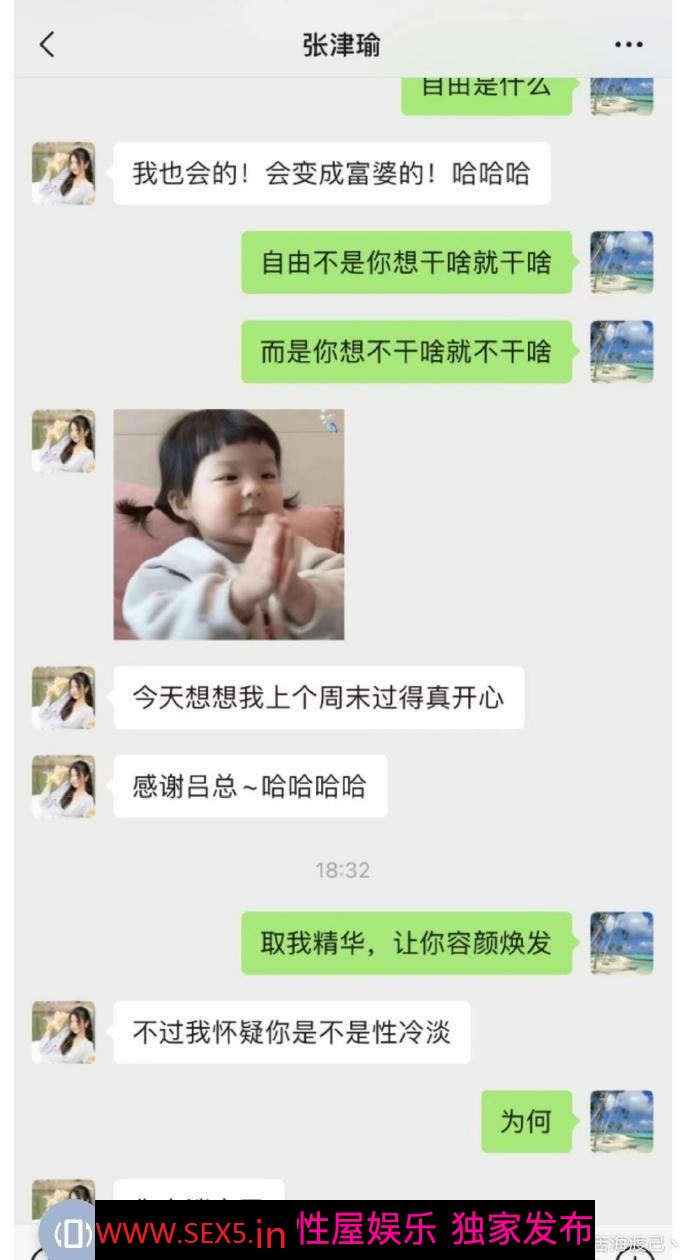The height and width of the screenshot is (1260, 690).
Task: Tap the avatar beside "我也会的！会变成富婆的！哈哈哈"
Action: (64, 173)
